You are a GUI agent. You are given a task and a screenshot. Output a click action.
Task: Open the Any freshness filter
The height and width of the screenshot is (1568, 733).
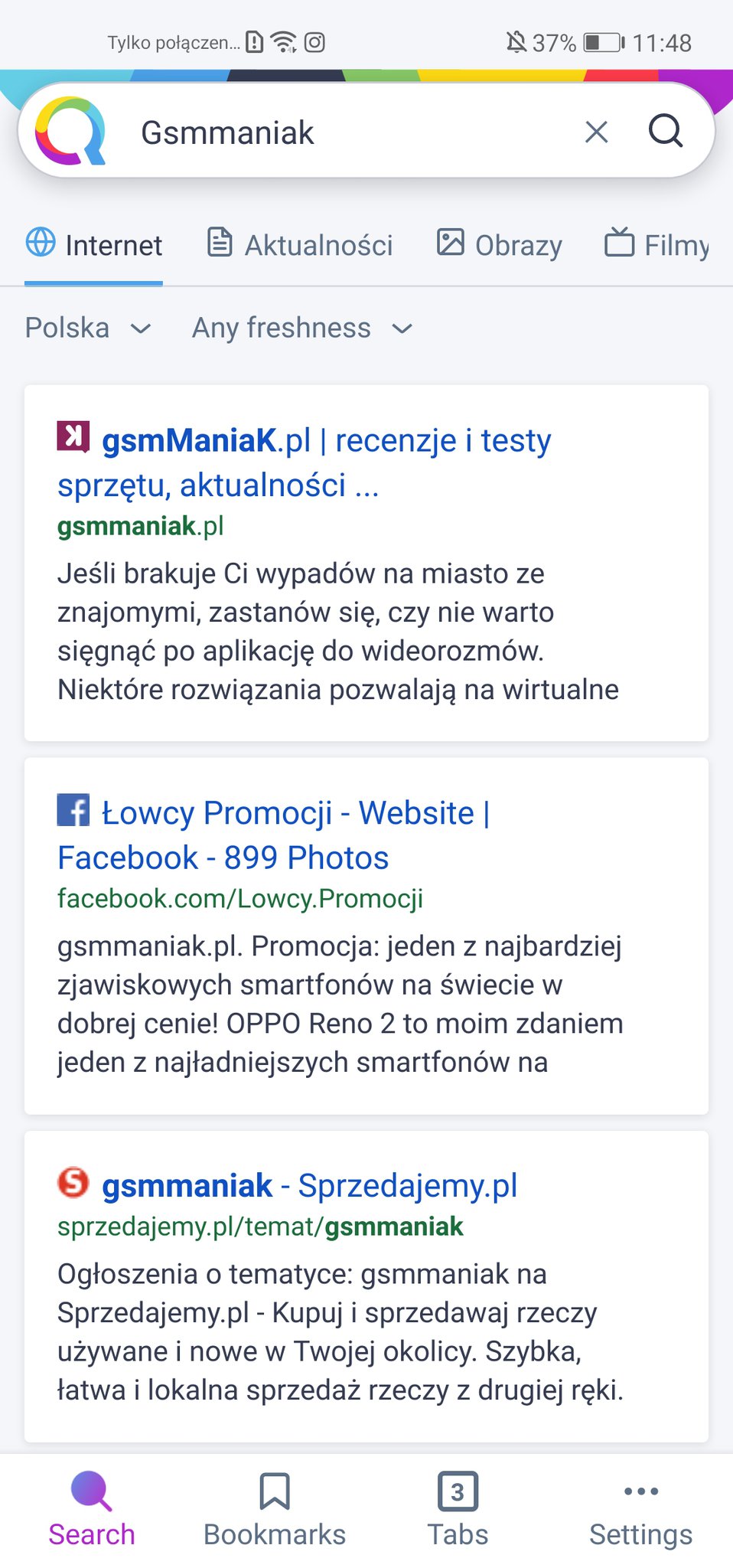pyautogui.click(x=302, y=328)
